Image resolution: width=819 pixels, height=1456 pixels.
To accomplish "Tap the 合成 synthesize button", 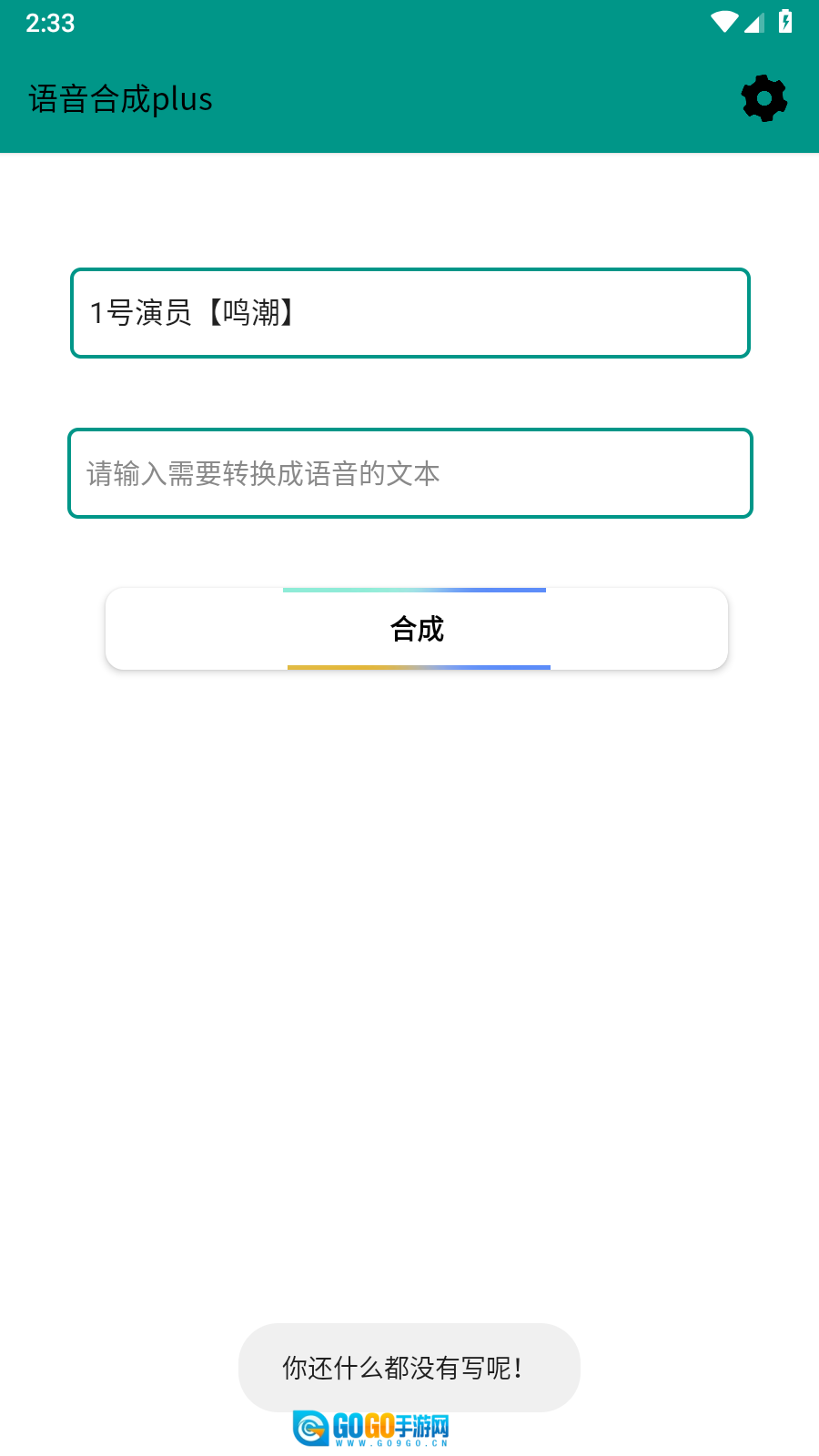I will click(x=417, y=629).
